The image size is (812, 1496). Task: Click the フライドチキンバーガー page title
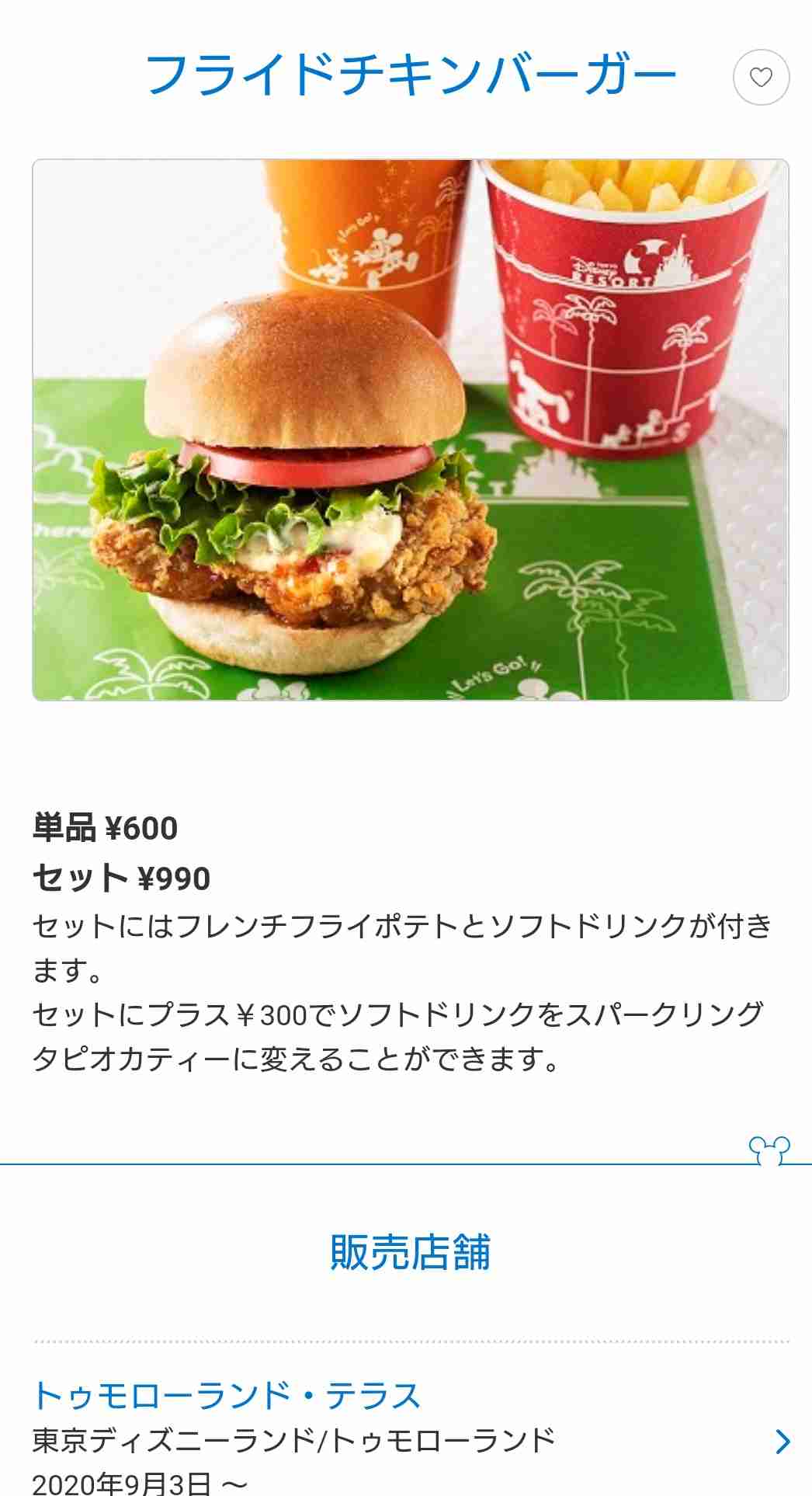[x=412, y=74]
